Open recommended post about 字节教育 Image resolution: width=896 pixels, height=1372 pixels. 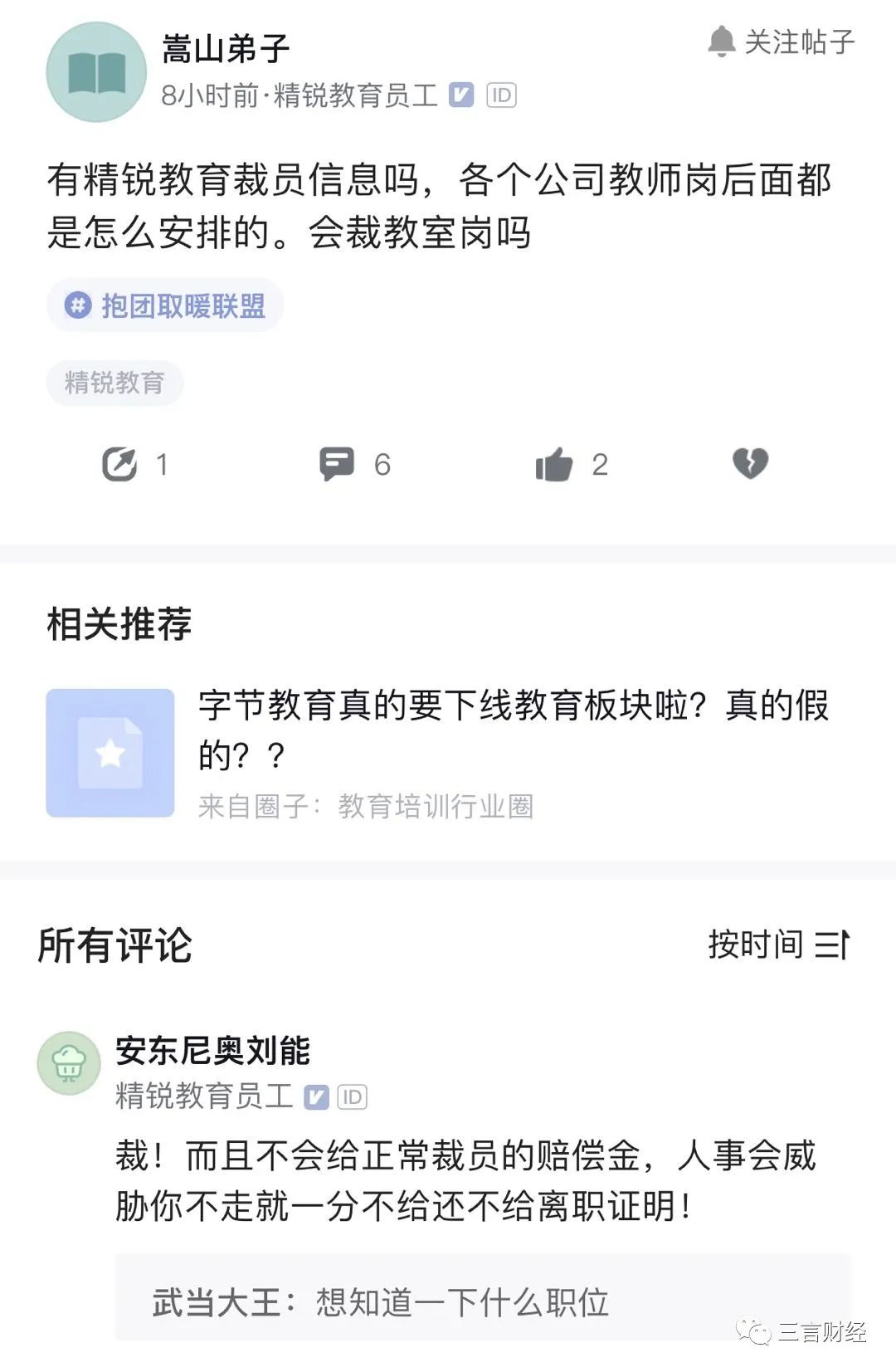(513, 729)
